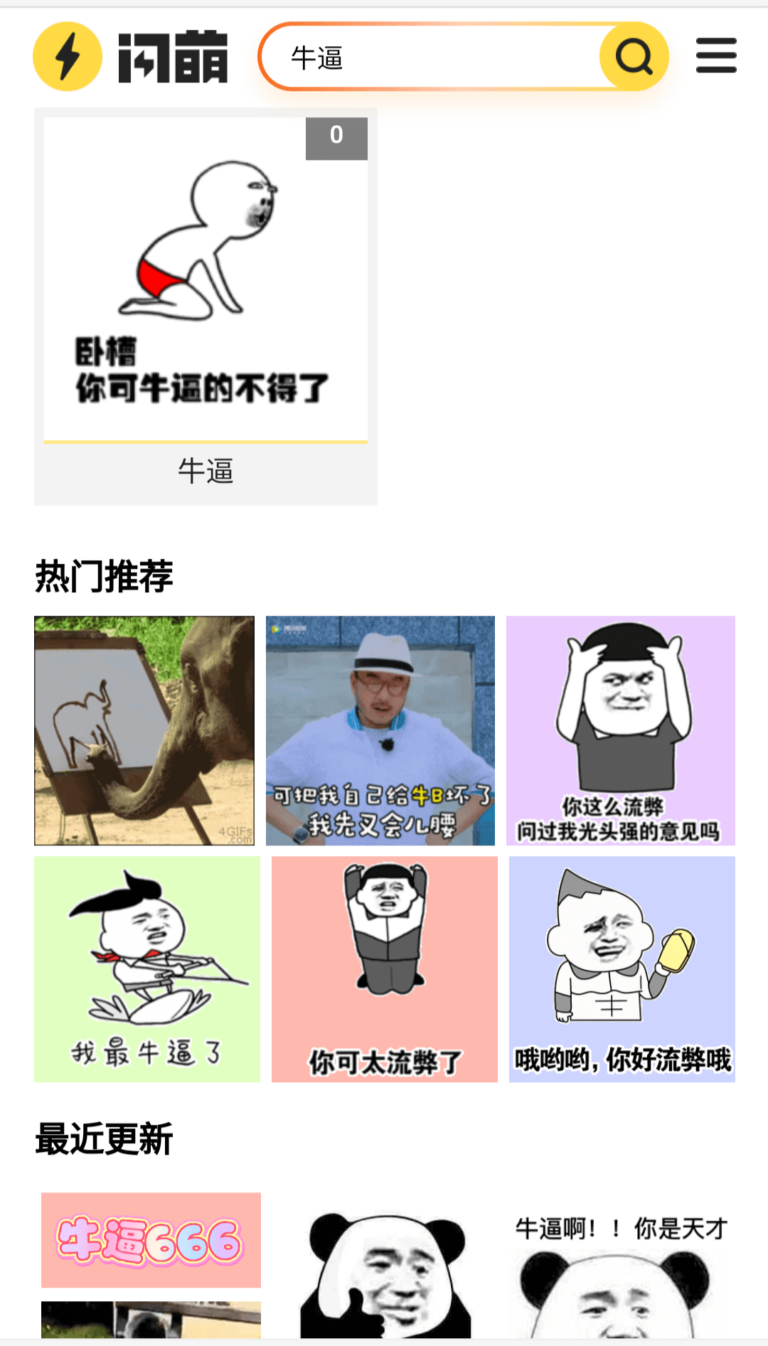This screenshot has height=1346, width=768.
Task: Open the 哦哟哟你好流弊哦 meme
Action: [622, 968]
